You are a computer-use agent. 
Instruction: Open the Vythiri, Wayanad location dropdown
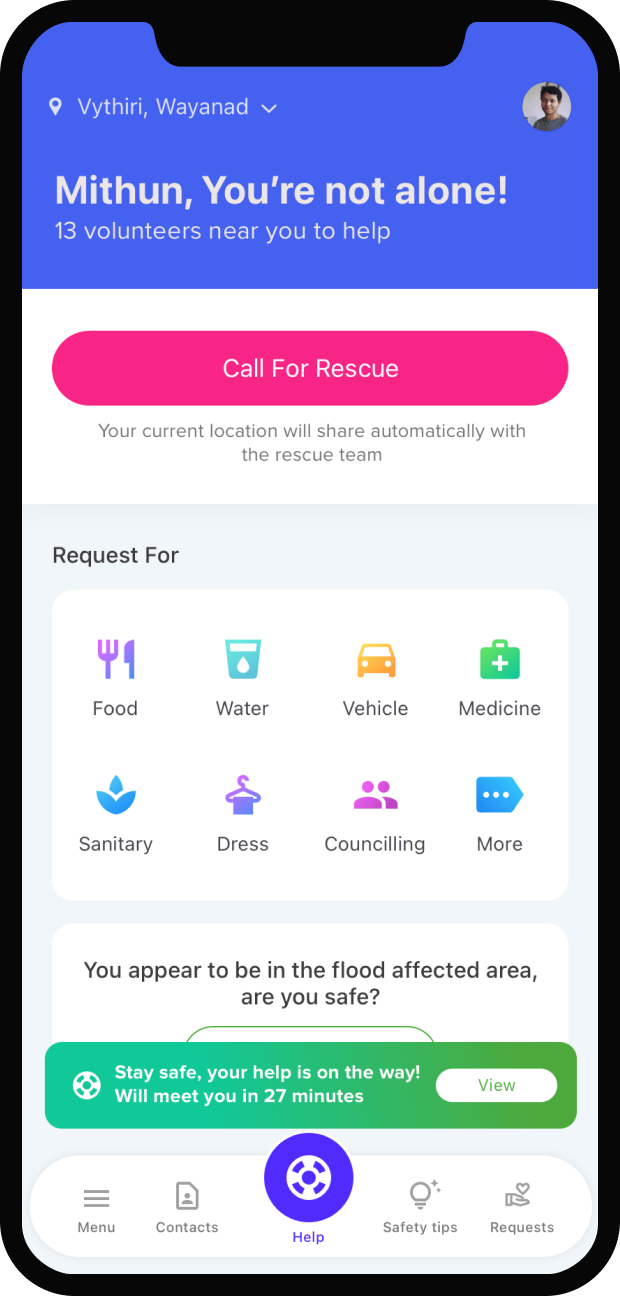pos(165,108)
